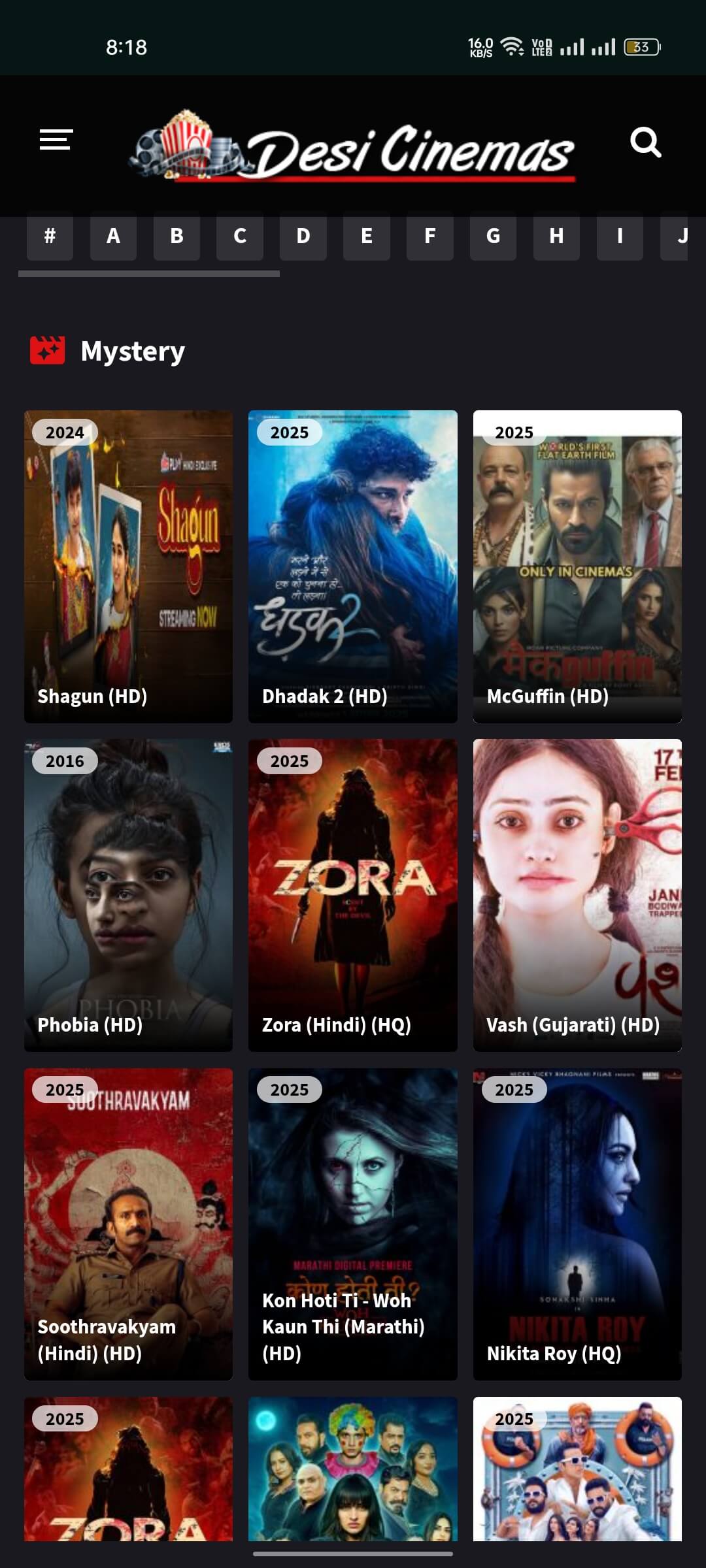View Vash (Gujarati) (HD) movie
The image size is (706, 1568).
(x=577, y=894)
